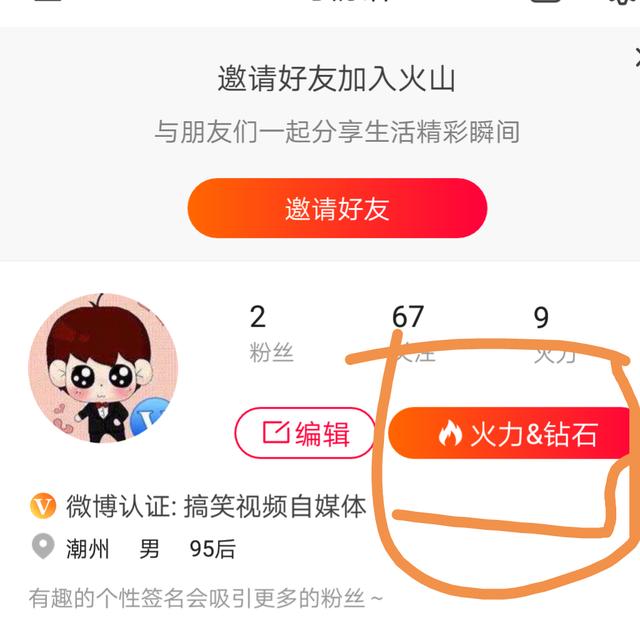View the profile avatar picture
640x628 pixels.
[102, 369]
